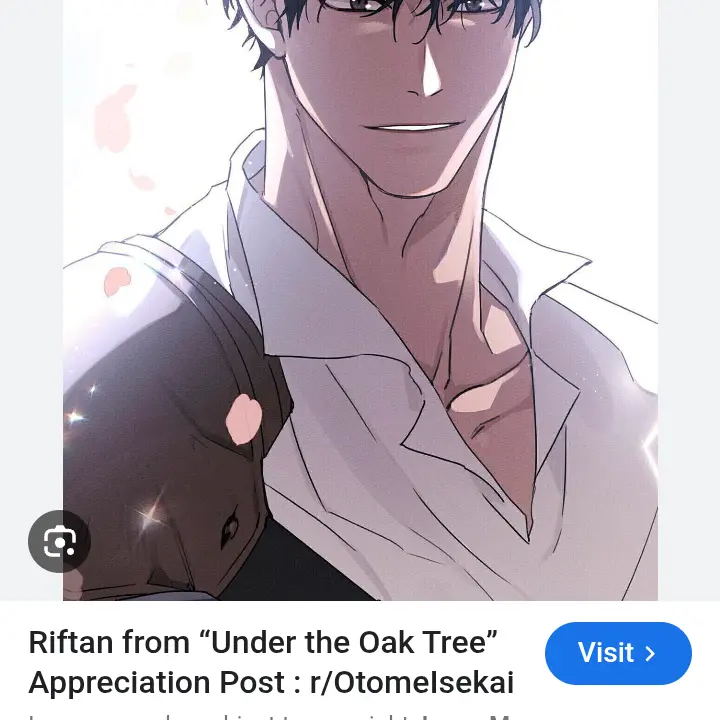This screenshot has width=720, height=720.
Task: Open the Riftan Appreciation Post title link
Action: (270, 662)
